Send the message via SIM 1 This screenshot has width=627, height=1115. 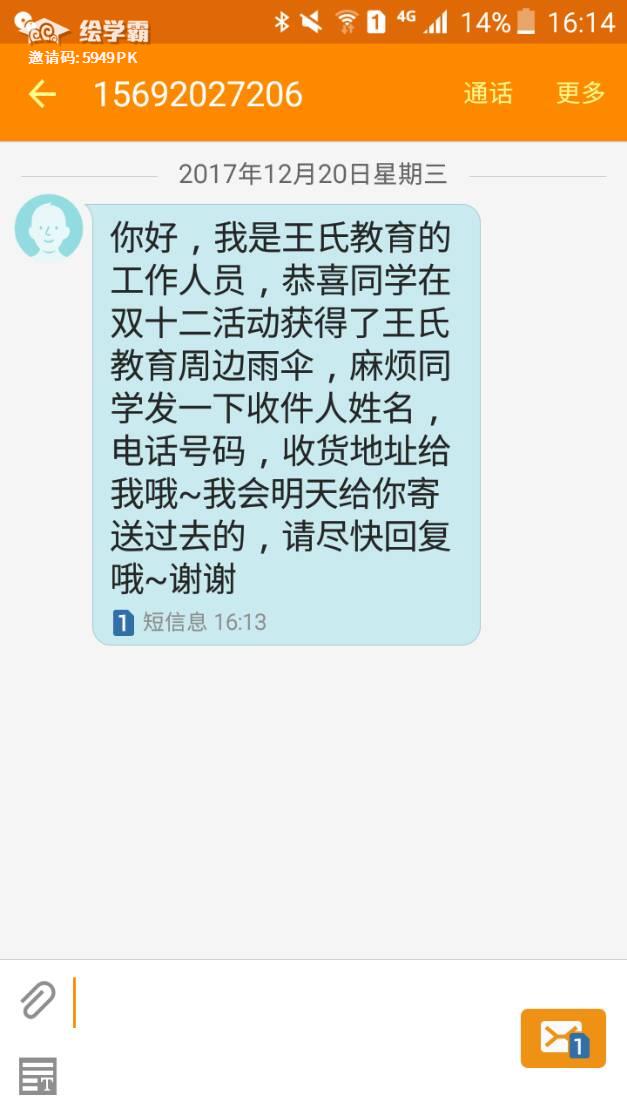[x=563, y=1038]
